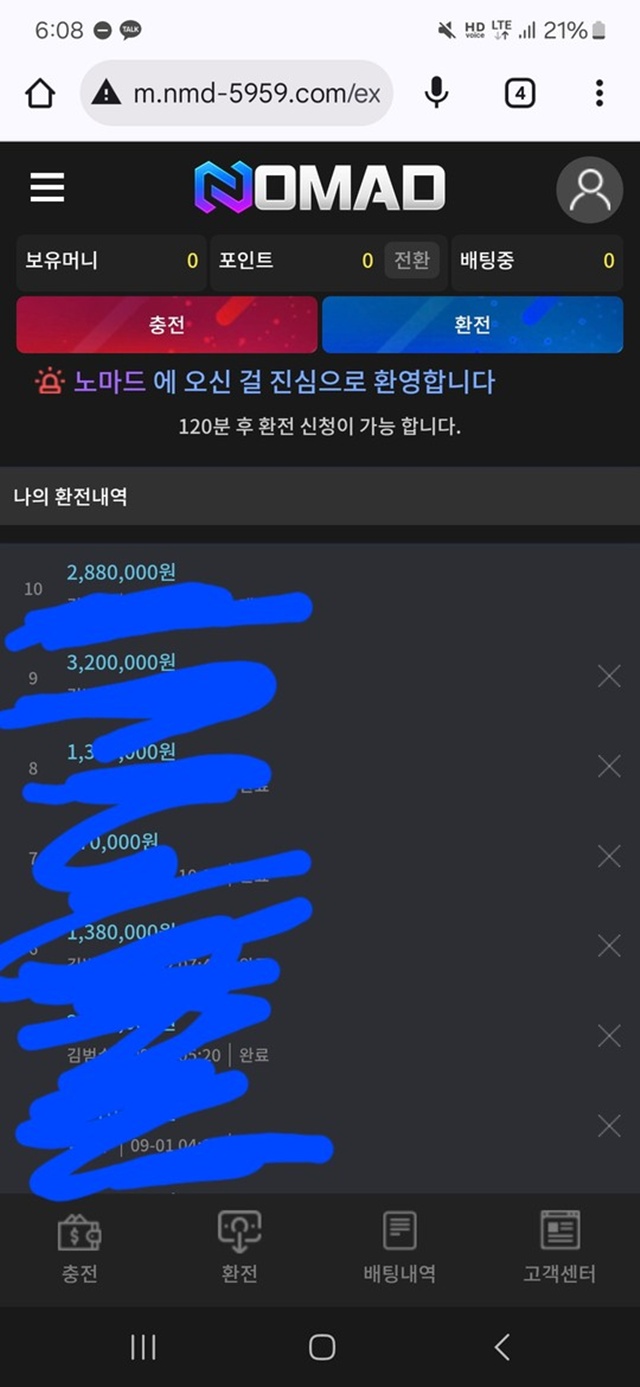Open the hamburger menu
The height and width of the screenshot is (1387, 640).
point(47,187)
